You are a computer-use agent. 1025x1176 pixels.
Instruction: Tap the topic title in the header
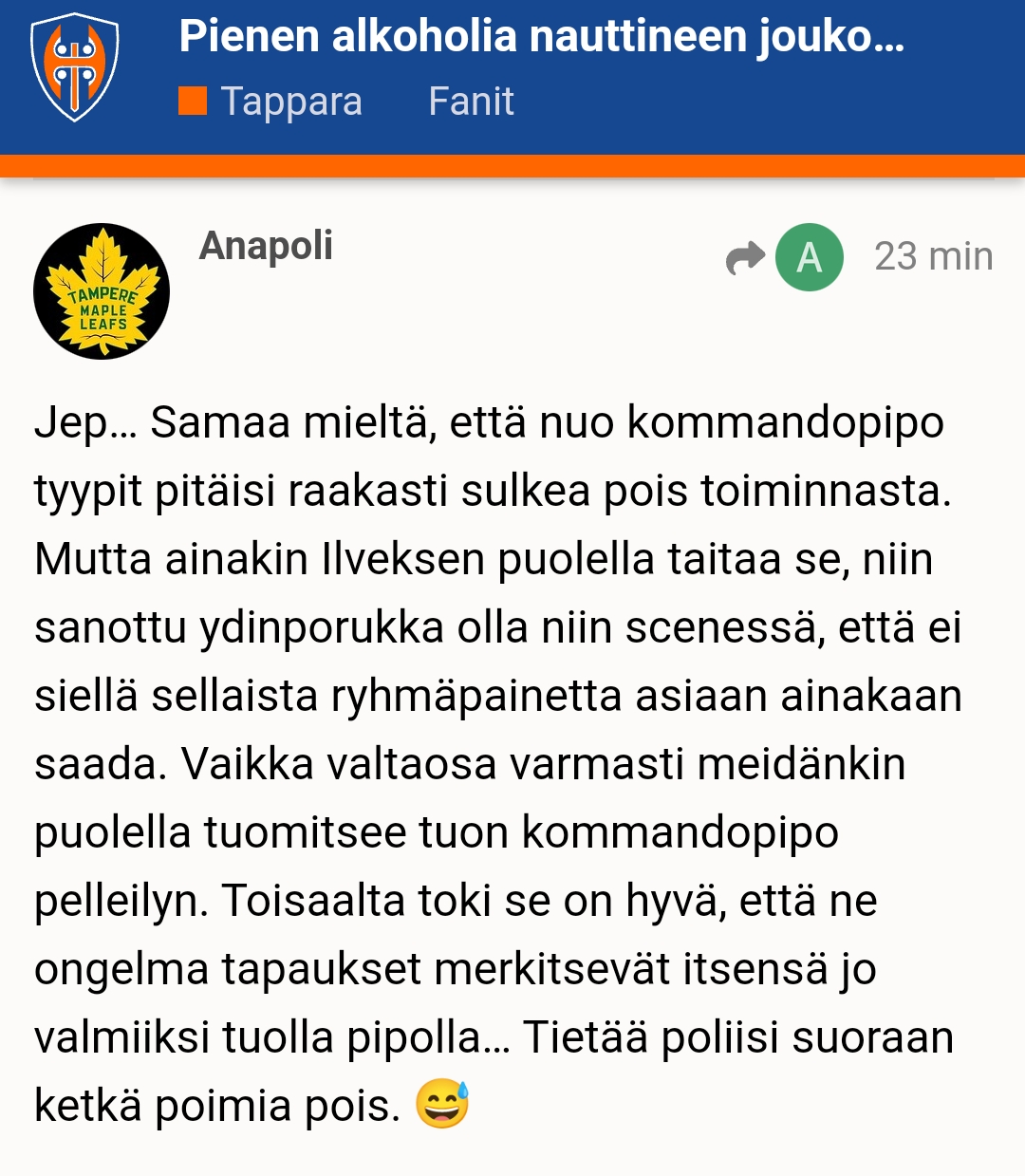pos(541,36)
